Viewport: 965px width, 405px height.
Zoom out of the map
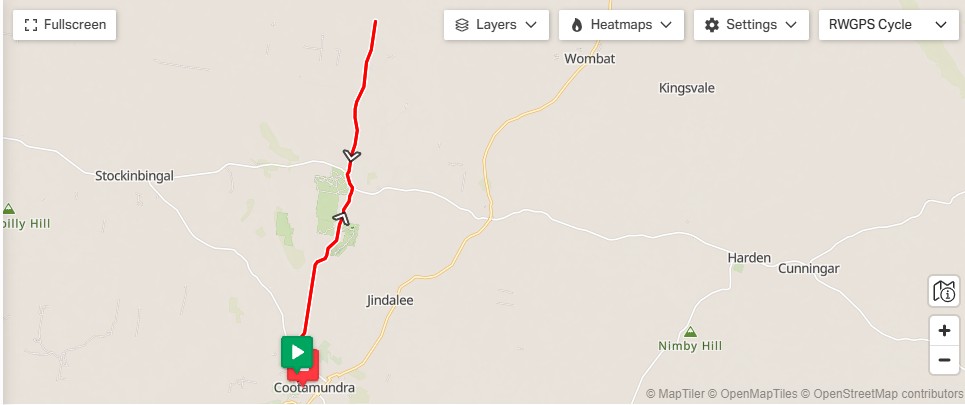pyautogui.click(x=944, y=360)
